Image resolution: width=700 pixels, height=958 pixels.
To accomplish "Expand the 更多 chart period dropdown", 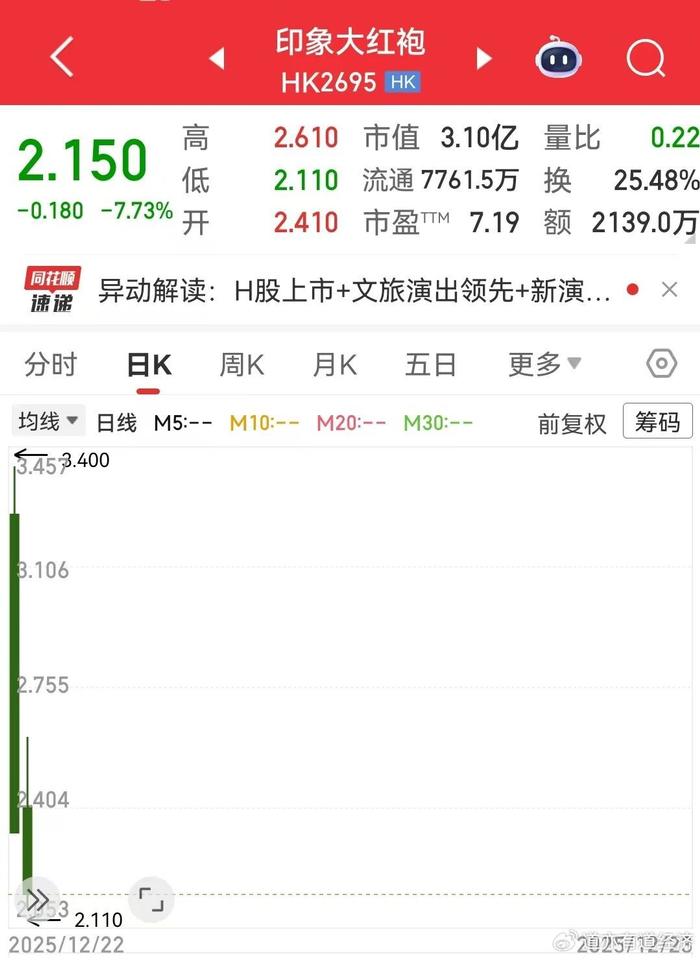I will pos(544,365).
